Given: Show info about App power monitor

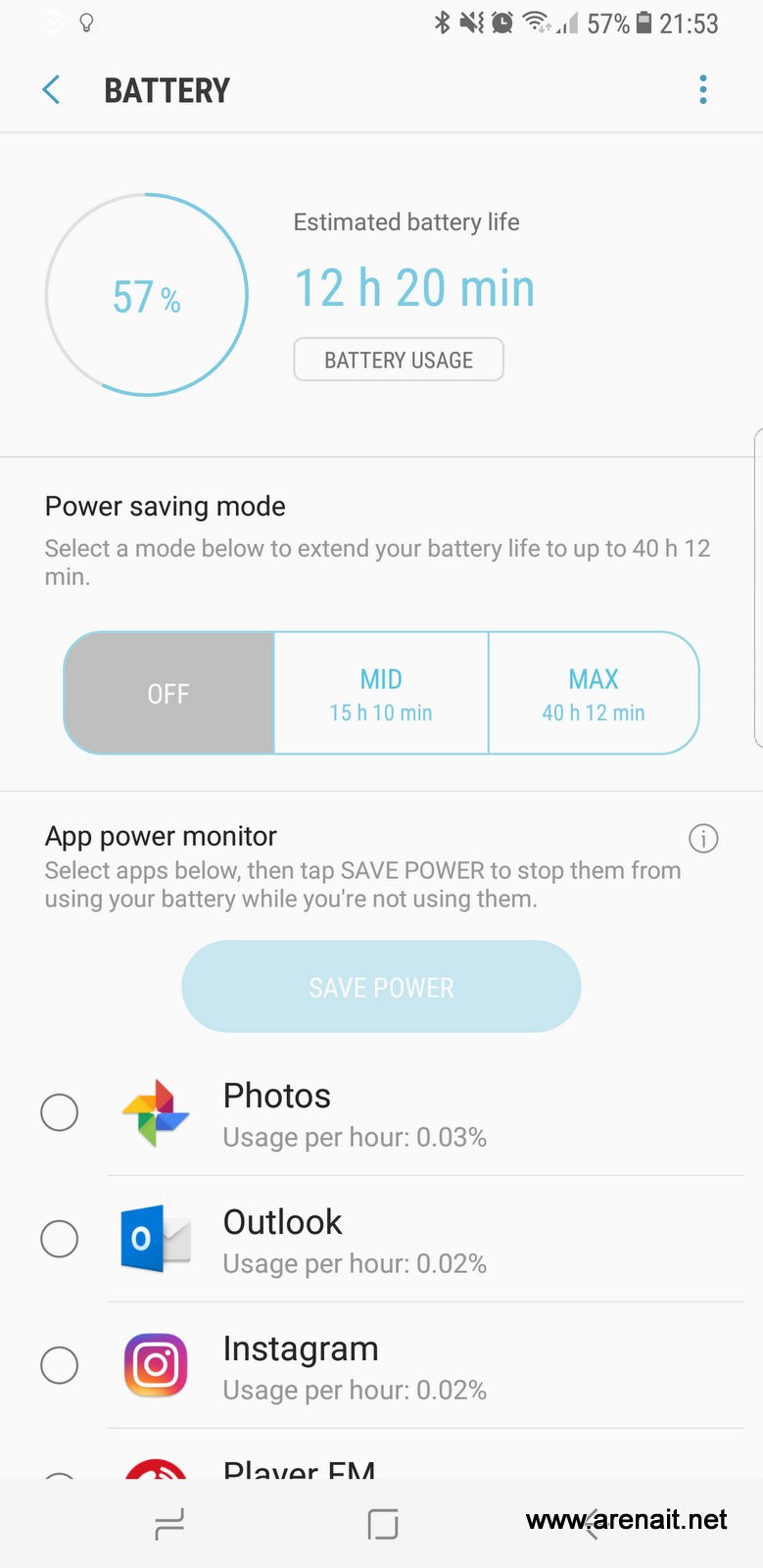Looking at the screenshot, I should (x=703, y=839).
